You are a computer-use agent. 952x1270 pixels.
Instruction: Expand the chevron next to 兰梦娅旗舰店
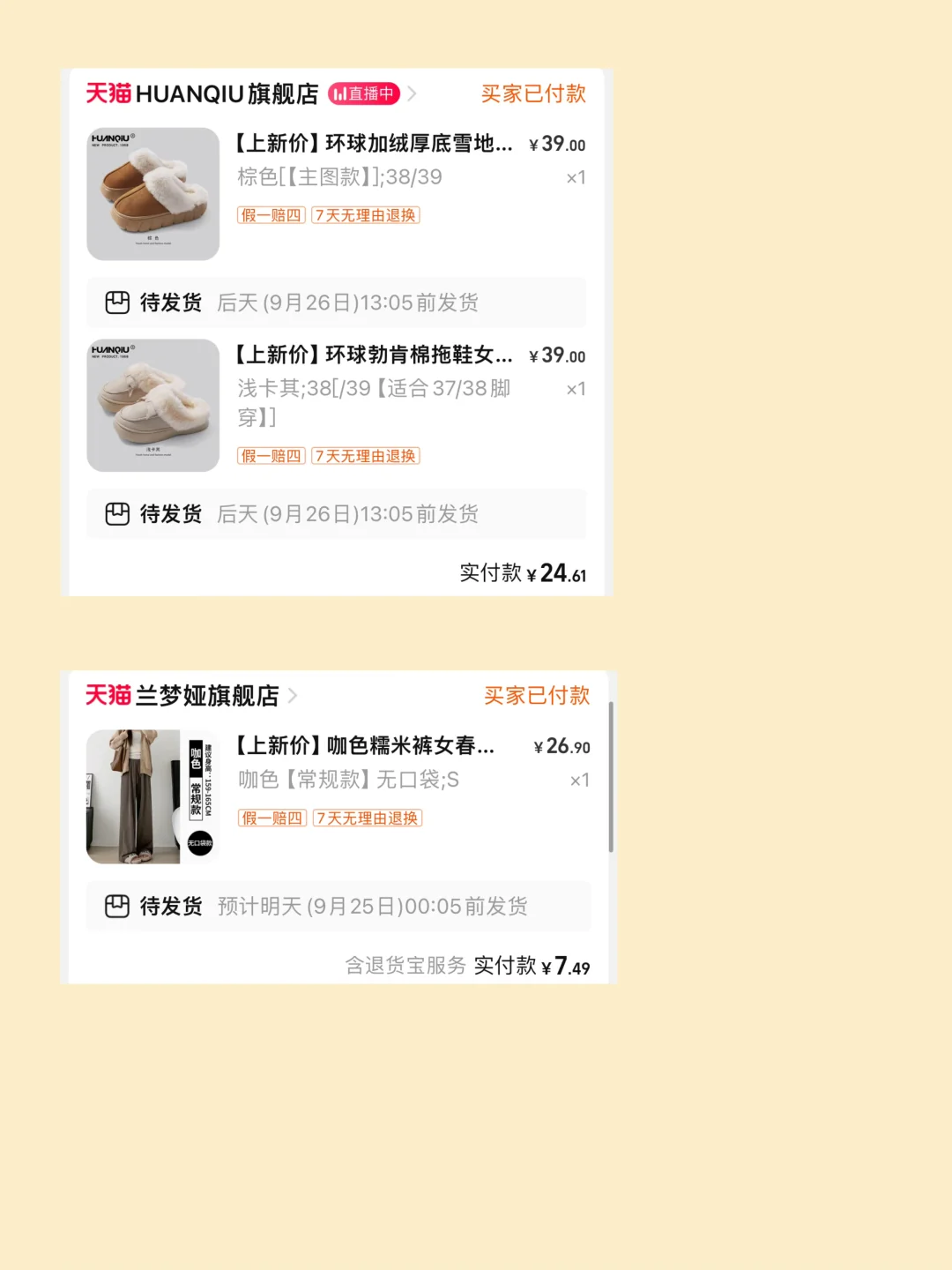click(x=293, y=696)
